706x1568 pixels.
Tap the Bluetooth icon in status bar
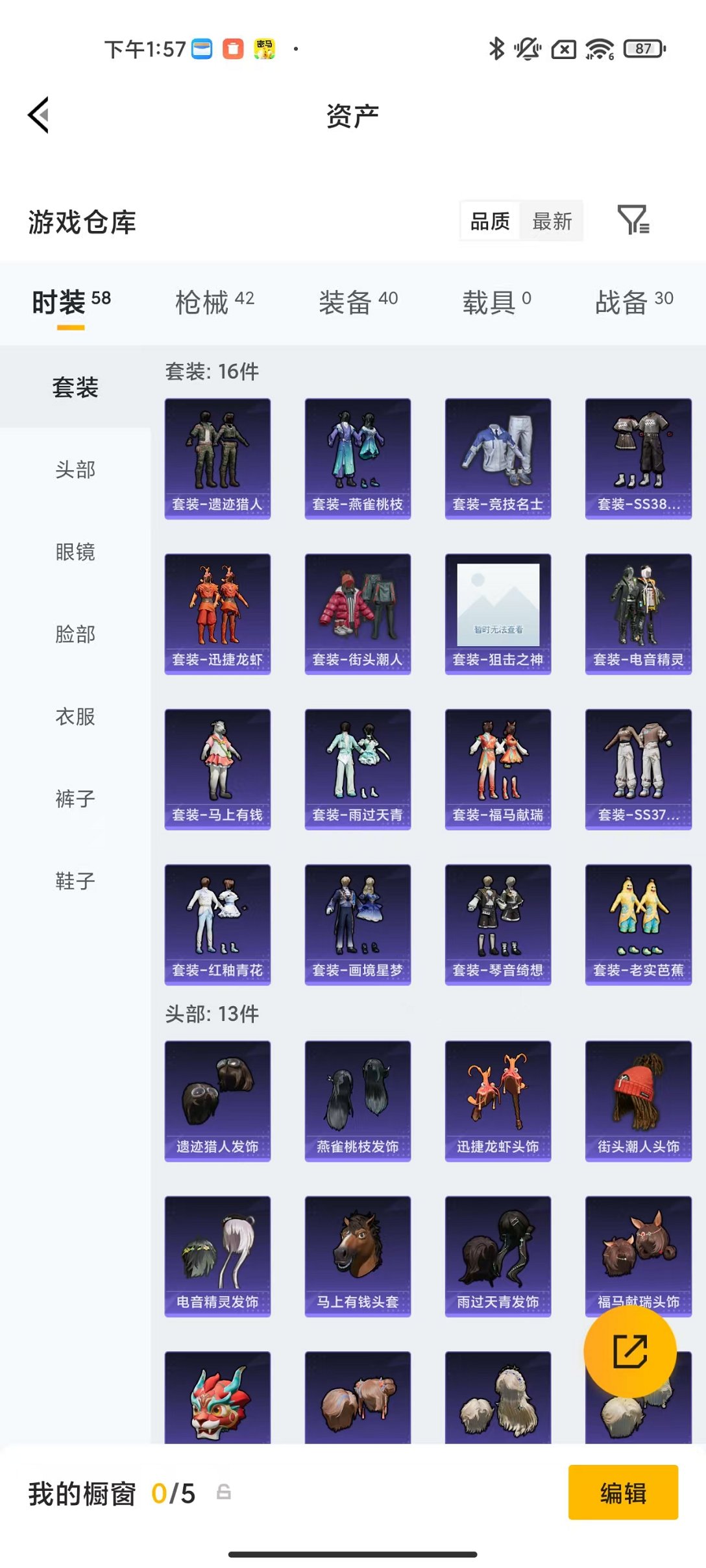[496, 47]
